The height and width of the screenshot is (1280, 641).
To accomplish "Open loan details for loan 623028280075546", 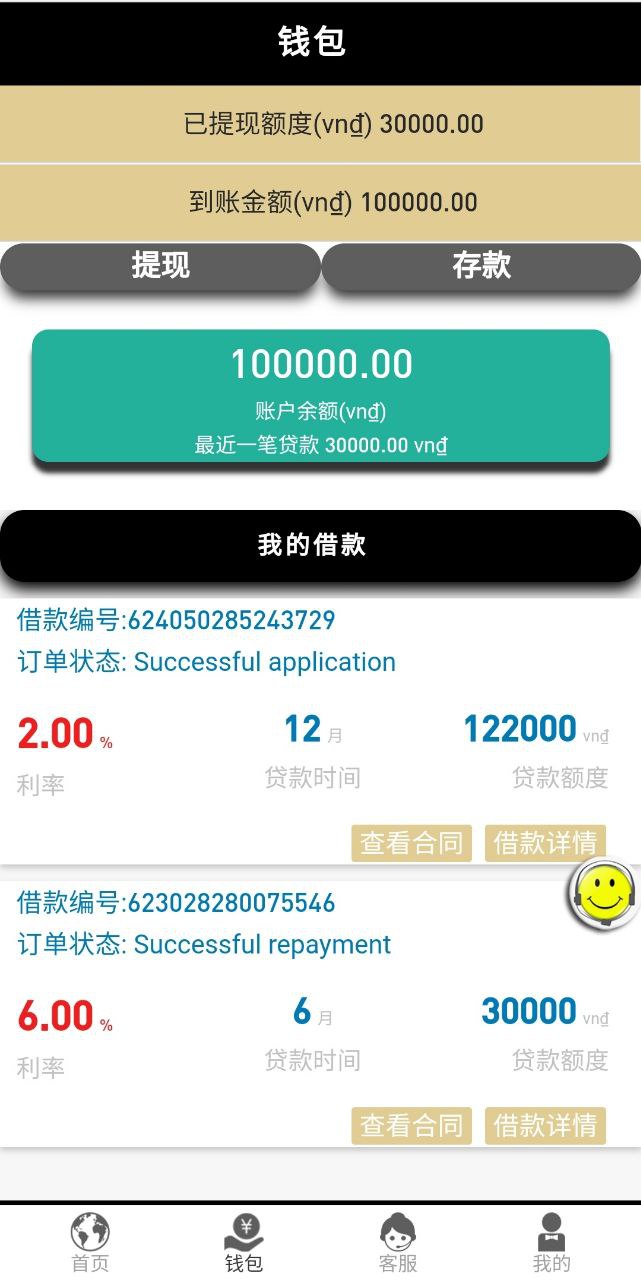I will click(x=545, y=1126).
